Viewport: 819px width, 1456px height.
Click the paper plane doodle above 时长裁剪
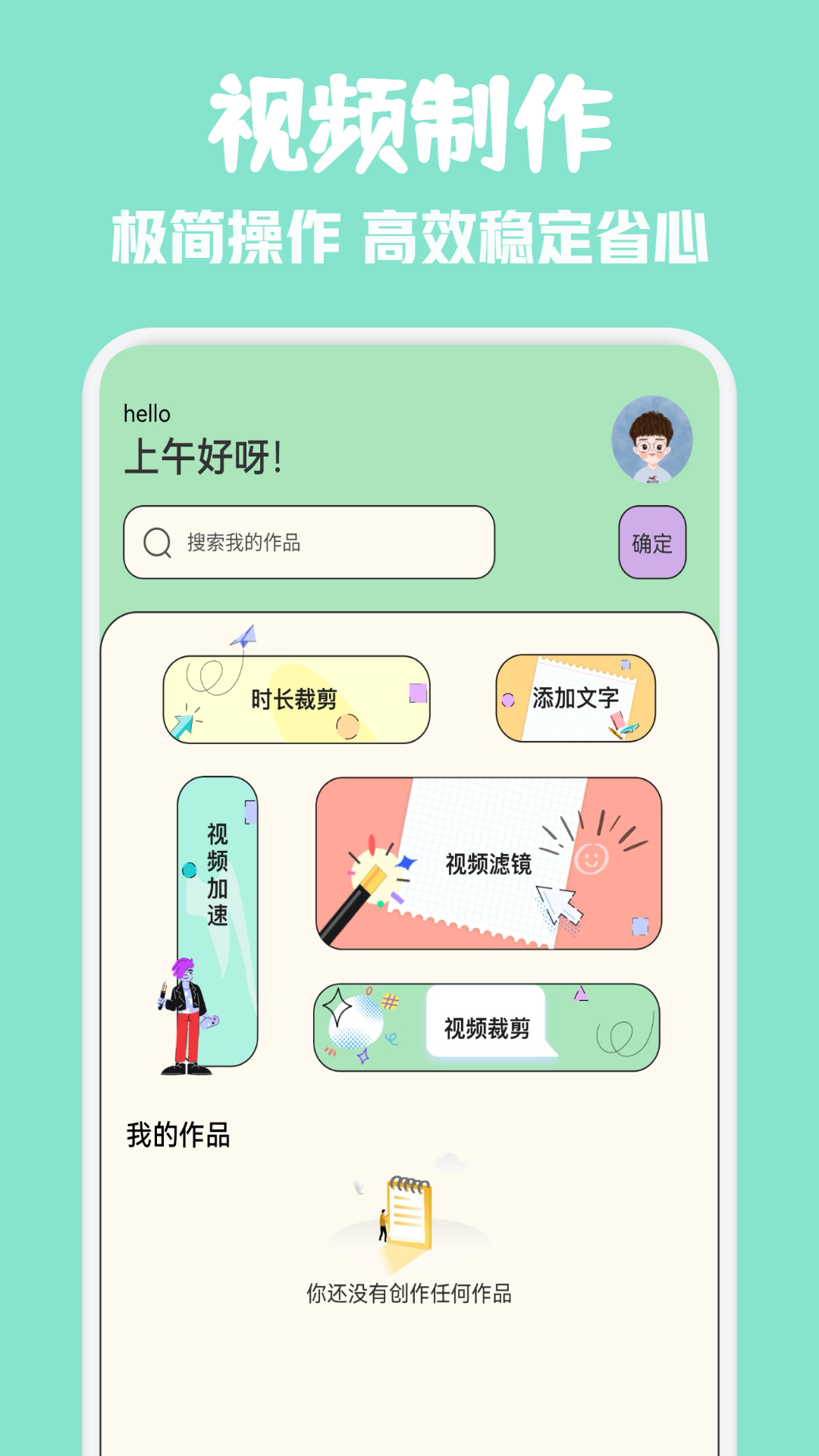pos(241,639)
